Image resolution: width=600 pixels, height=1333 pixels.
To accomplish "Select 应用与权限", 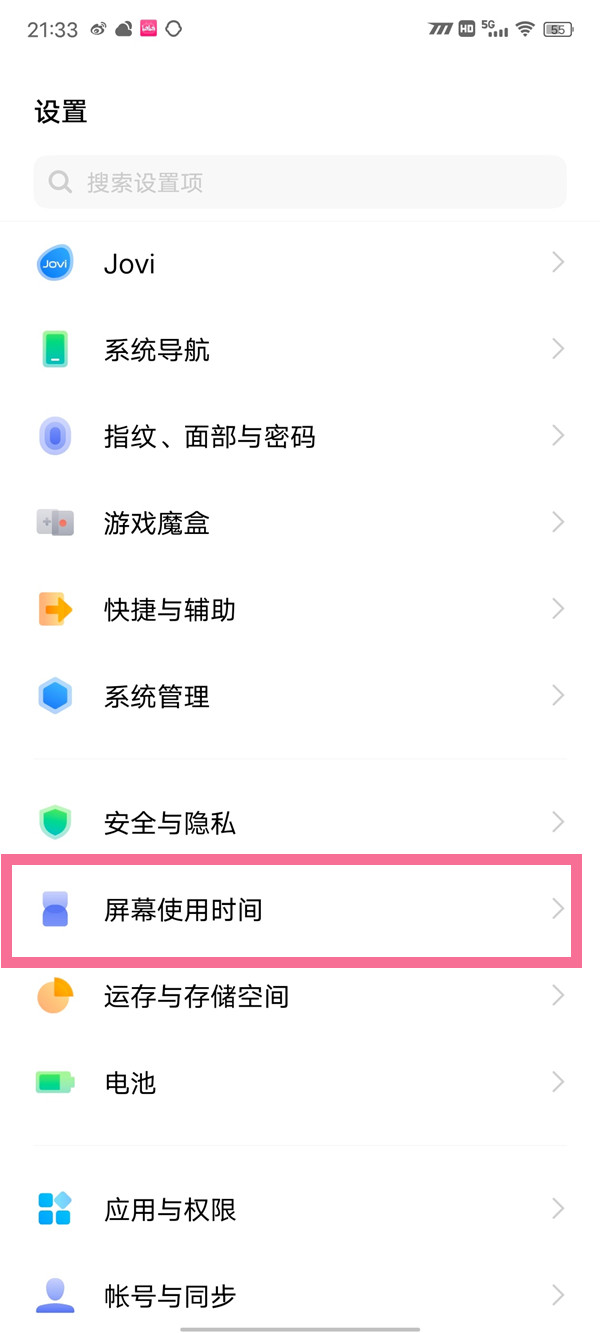I will 300,1210.
